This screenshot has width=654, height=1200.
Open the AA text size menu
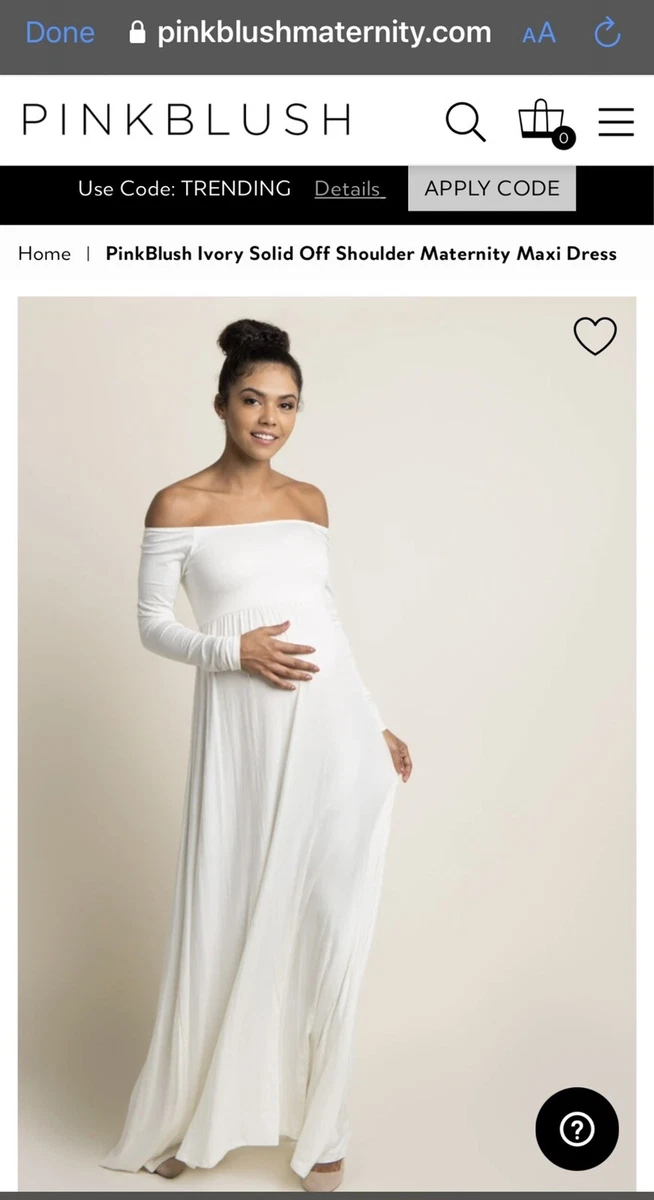(x=538, y=34)
